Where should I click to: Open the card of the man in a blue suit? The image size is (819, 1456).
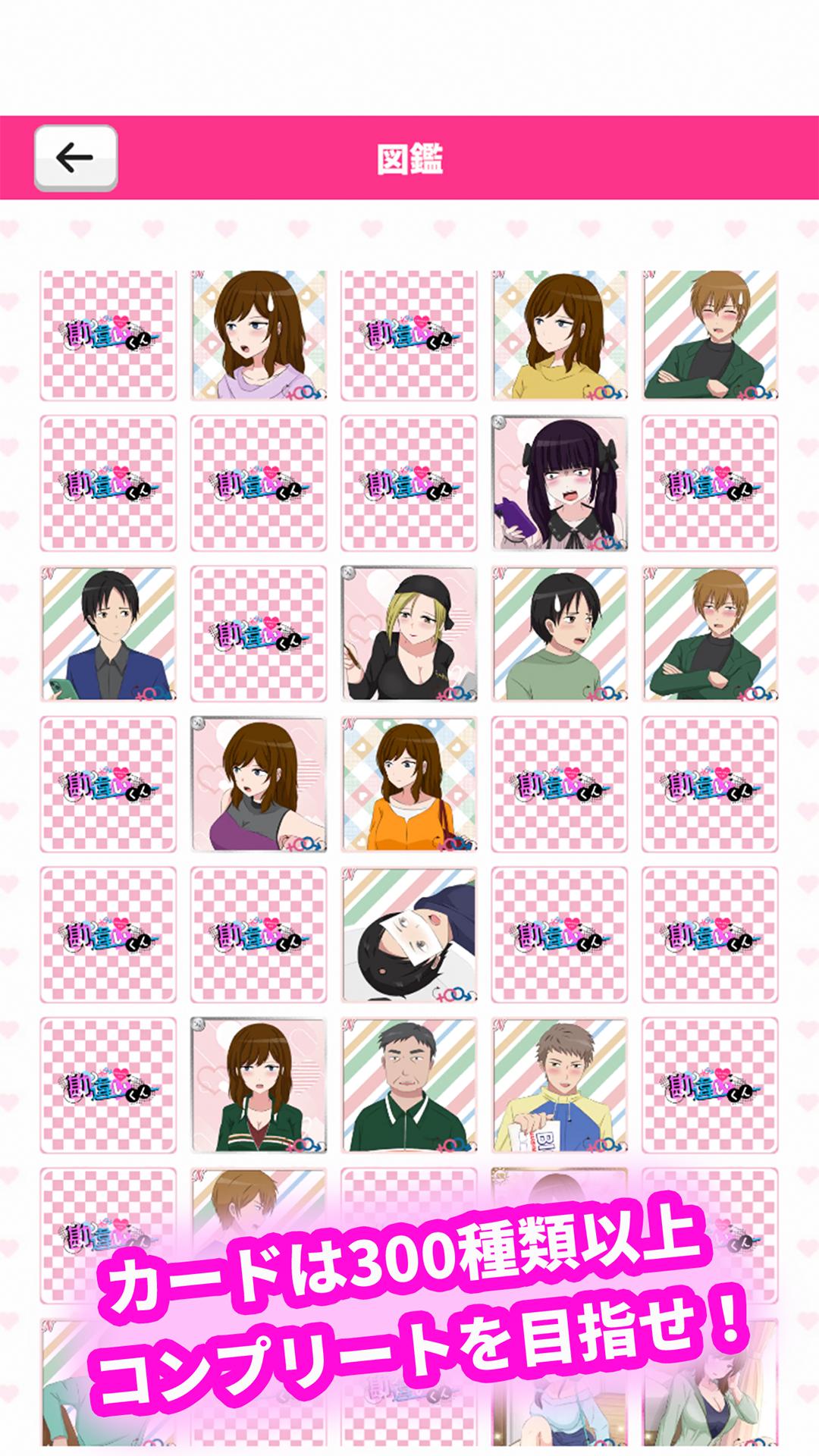tap(108, 633)
